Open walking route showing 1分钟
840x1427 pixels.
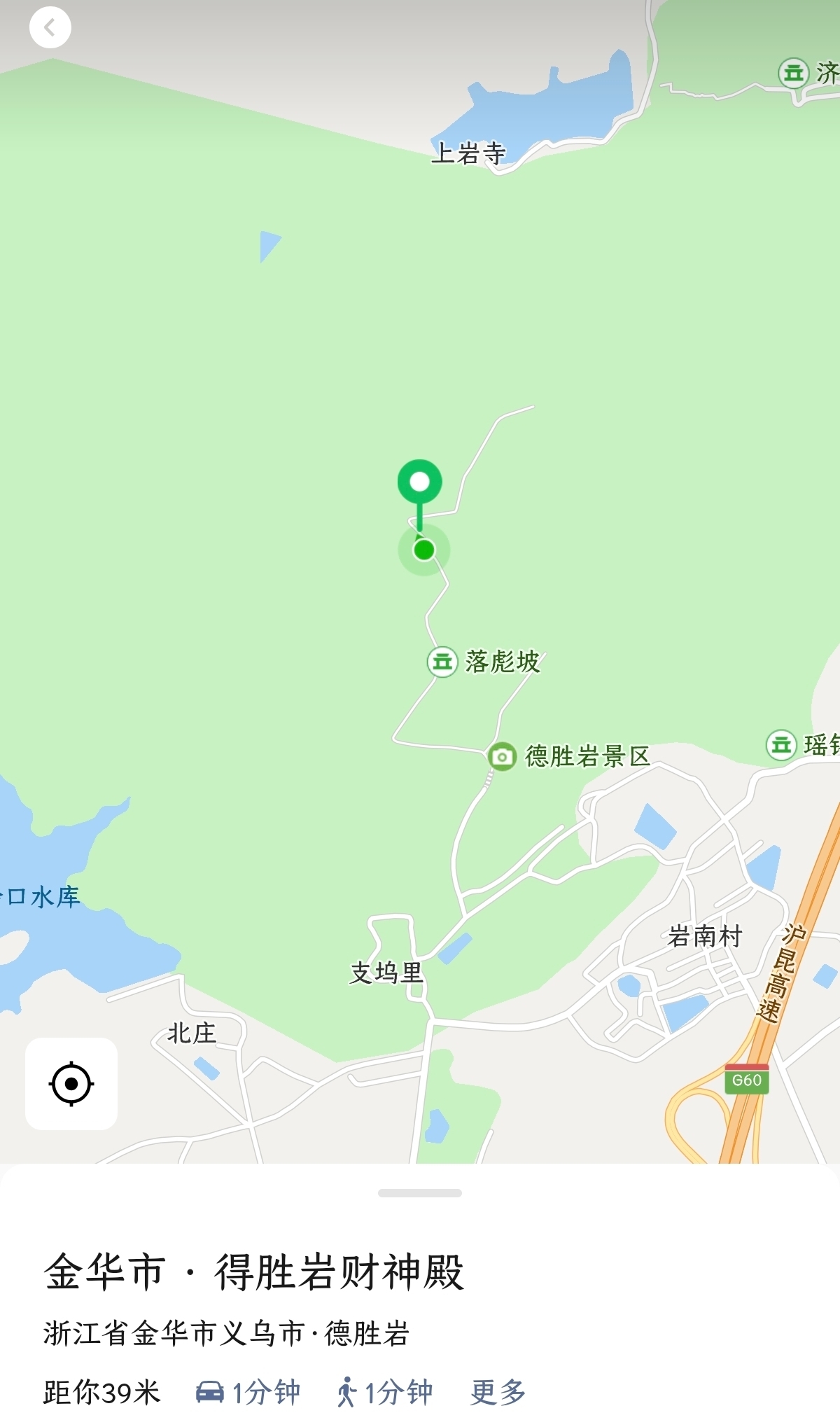point(384,1392)
